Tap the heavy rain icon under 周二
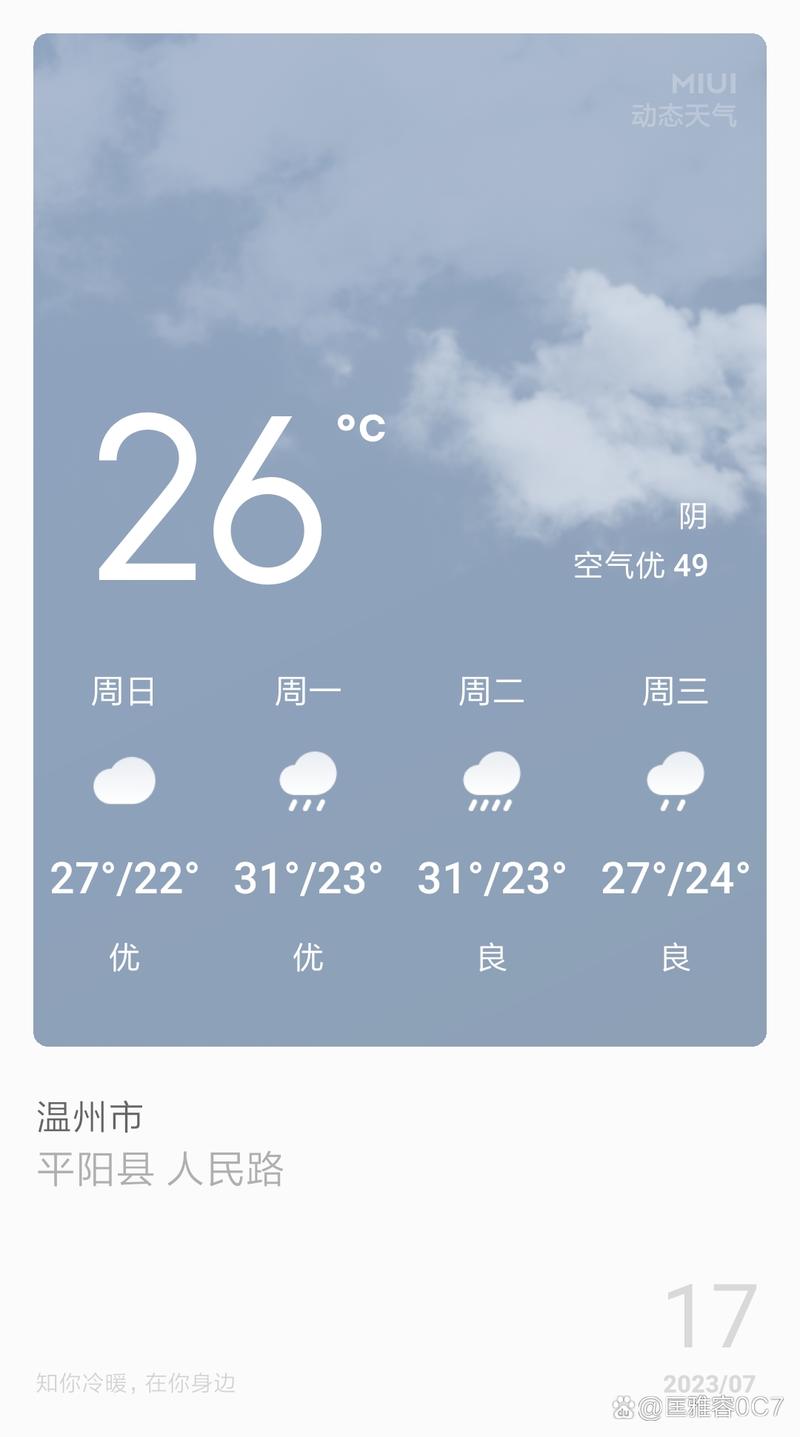Screen dimensions: 800x1437 pos(490,785)
